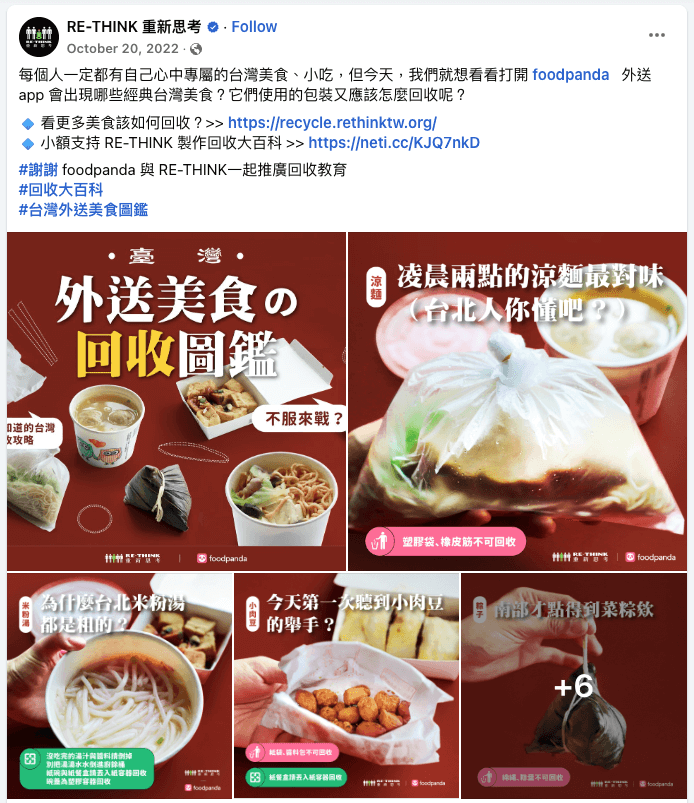Image resolution: width=694 pixels, height=803 pixels.
Task: Open the neti.cc/KJQ7nkD link
Action: (393, 143)
